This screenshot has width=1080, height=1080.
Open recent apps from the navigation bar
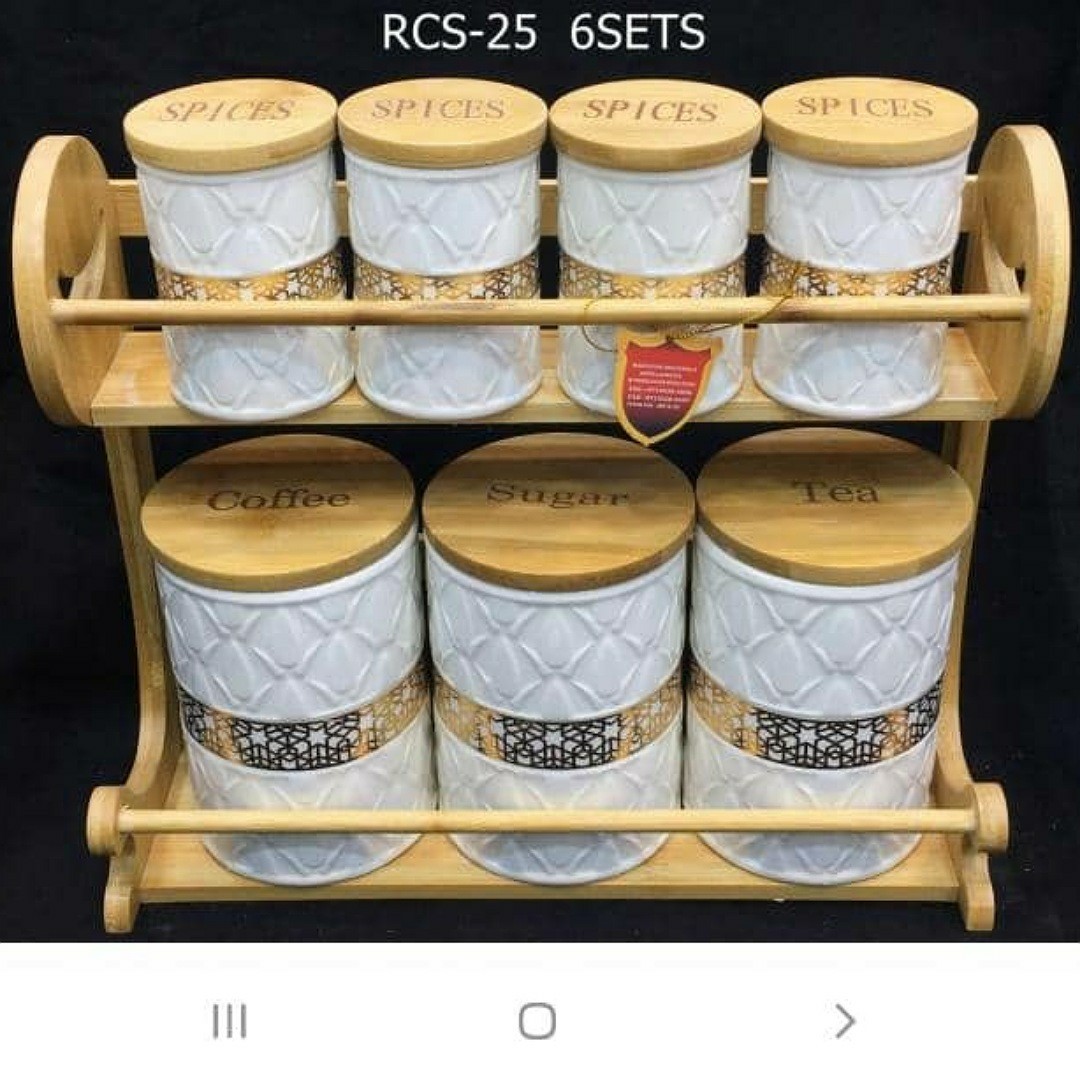pyautogui.click(x=229, y=1021)
